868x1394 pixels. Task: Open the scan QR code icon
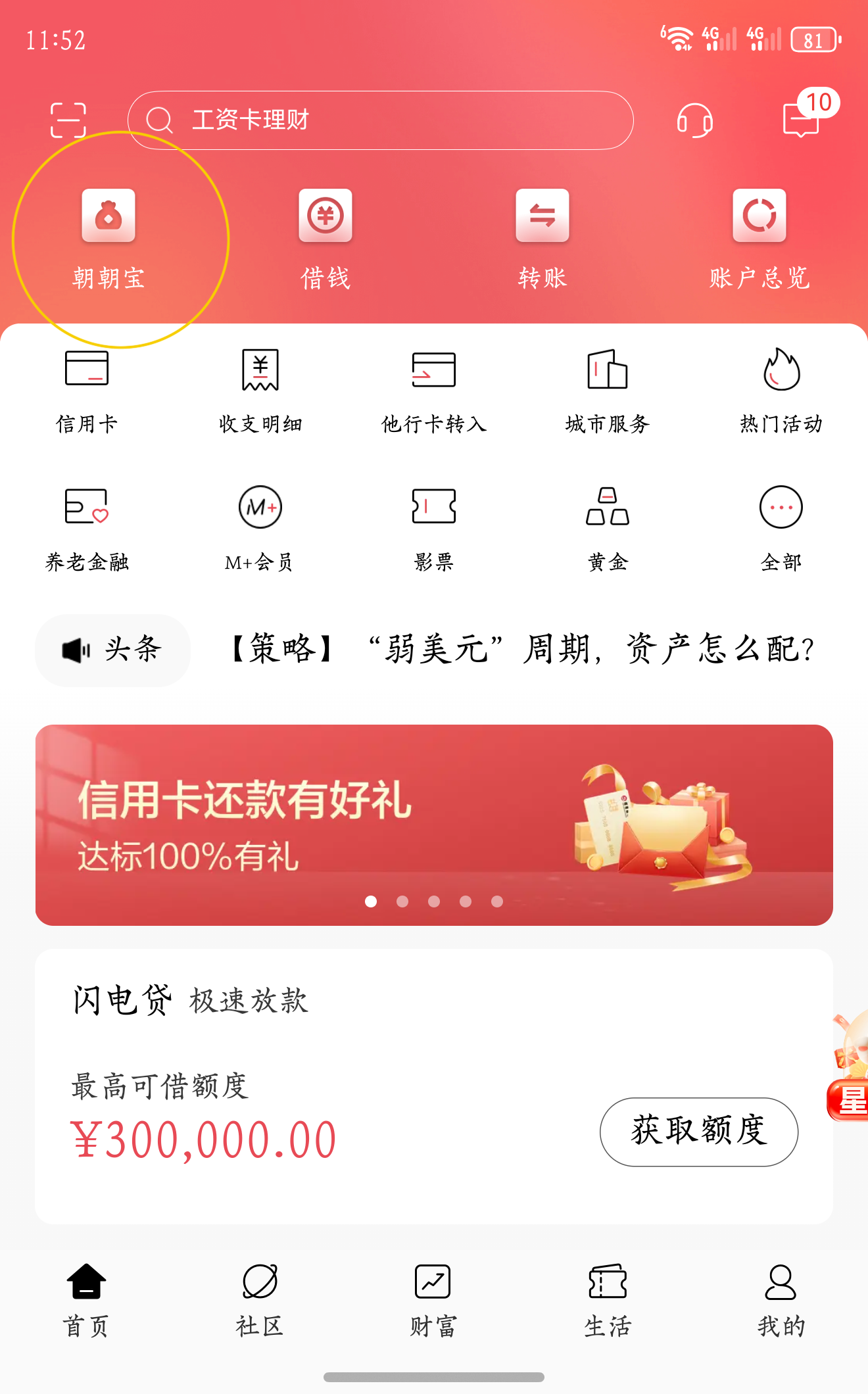pyautogui.click(x=68, y=120)
